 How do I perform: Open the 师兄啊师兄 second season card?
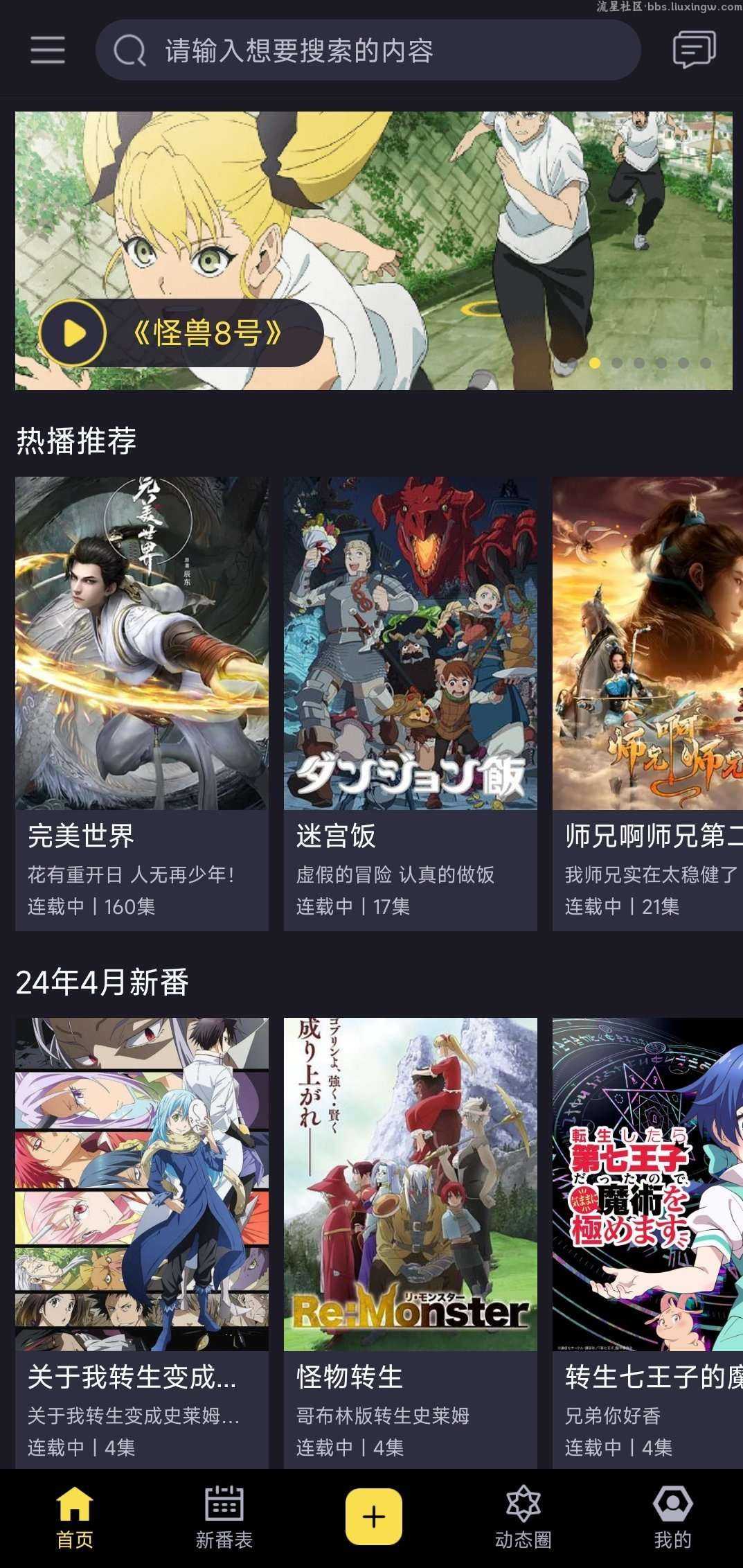point(647,703)
